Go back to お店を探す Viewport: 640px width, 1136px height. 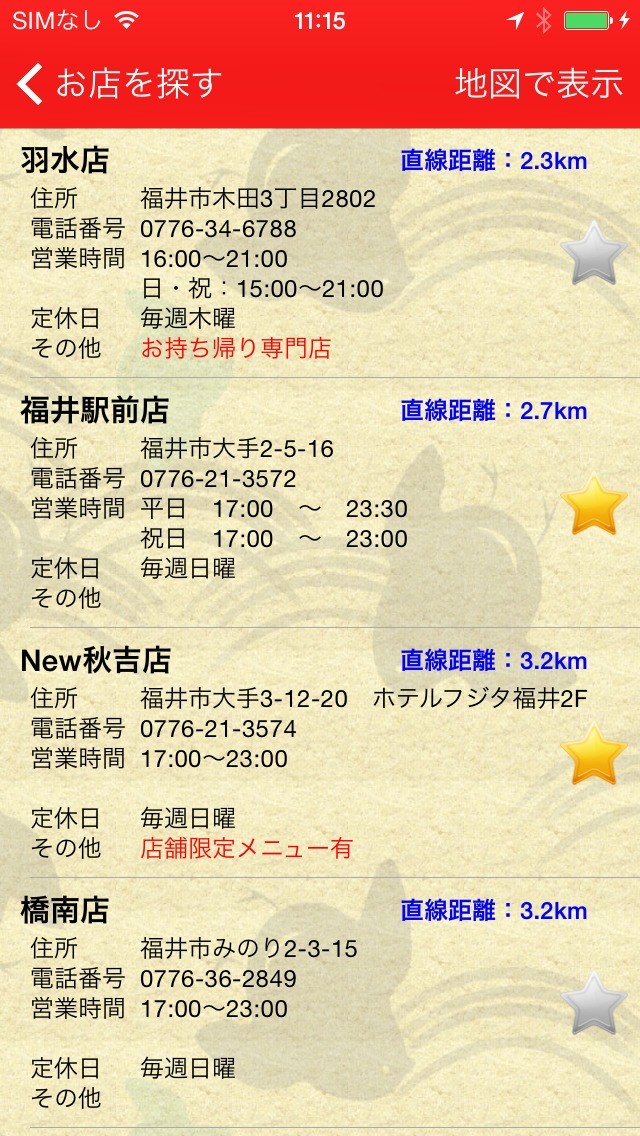(120, 84)
